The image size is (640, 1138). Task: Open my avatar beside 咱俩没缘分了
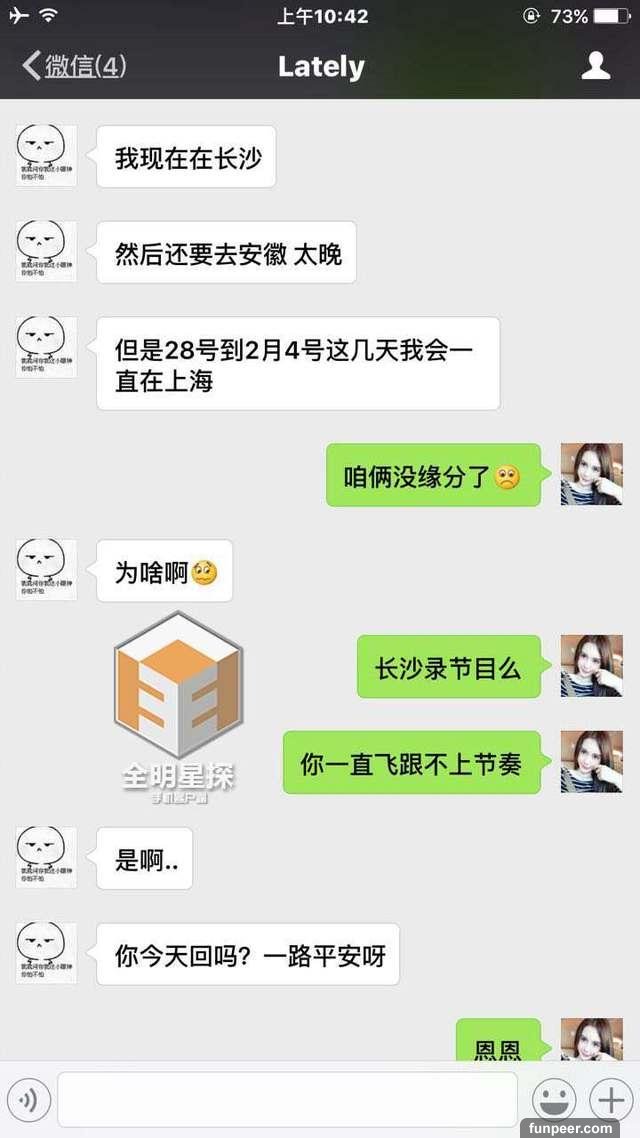(x=591, y=474)
